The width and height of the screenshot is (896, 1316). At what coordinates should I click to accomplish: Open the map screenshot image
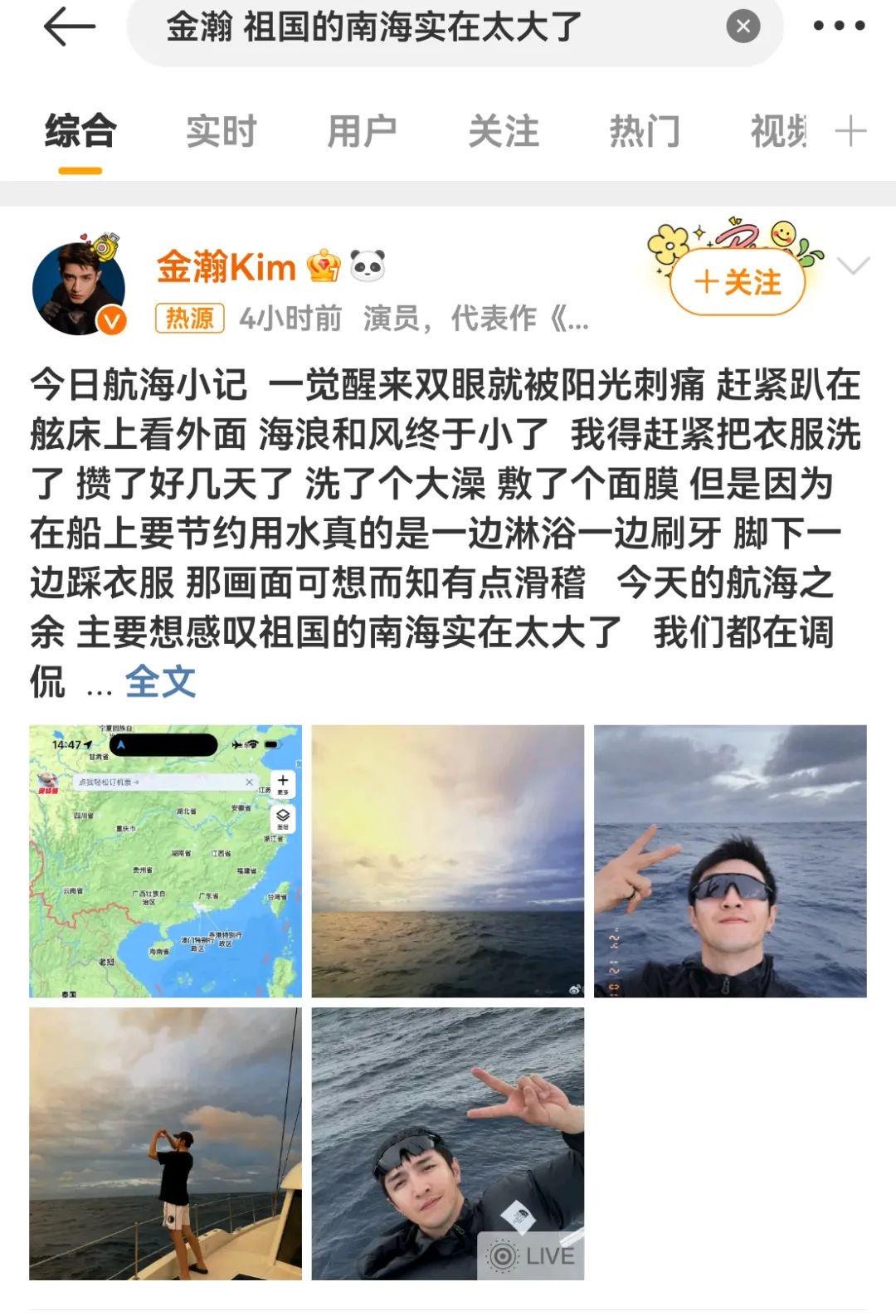[165, 860]
